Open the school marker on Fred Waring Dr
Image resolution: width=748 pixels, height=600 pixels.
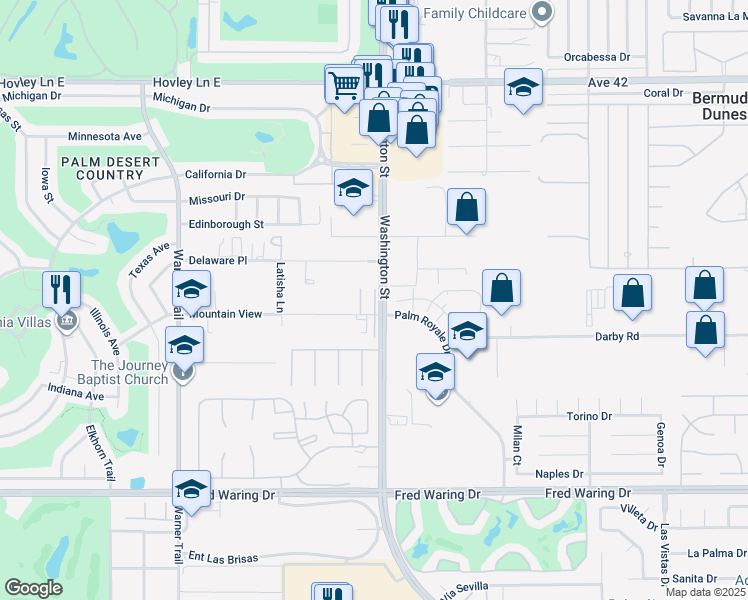[x=191, y=489]
